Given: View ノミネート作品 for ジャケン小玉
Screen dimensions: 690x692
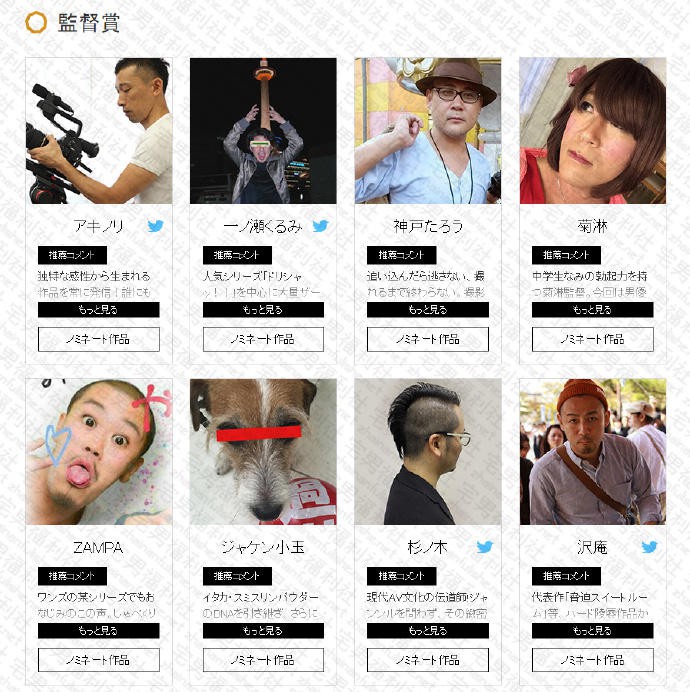Looking at the screenshot, I should 263,660.
